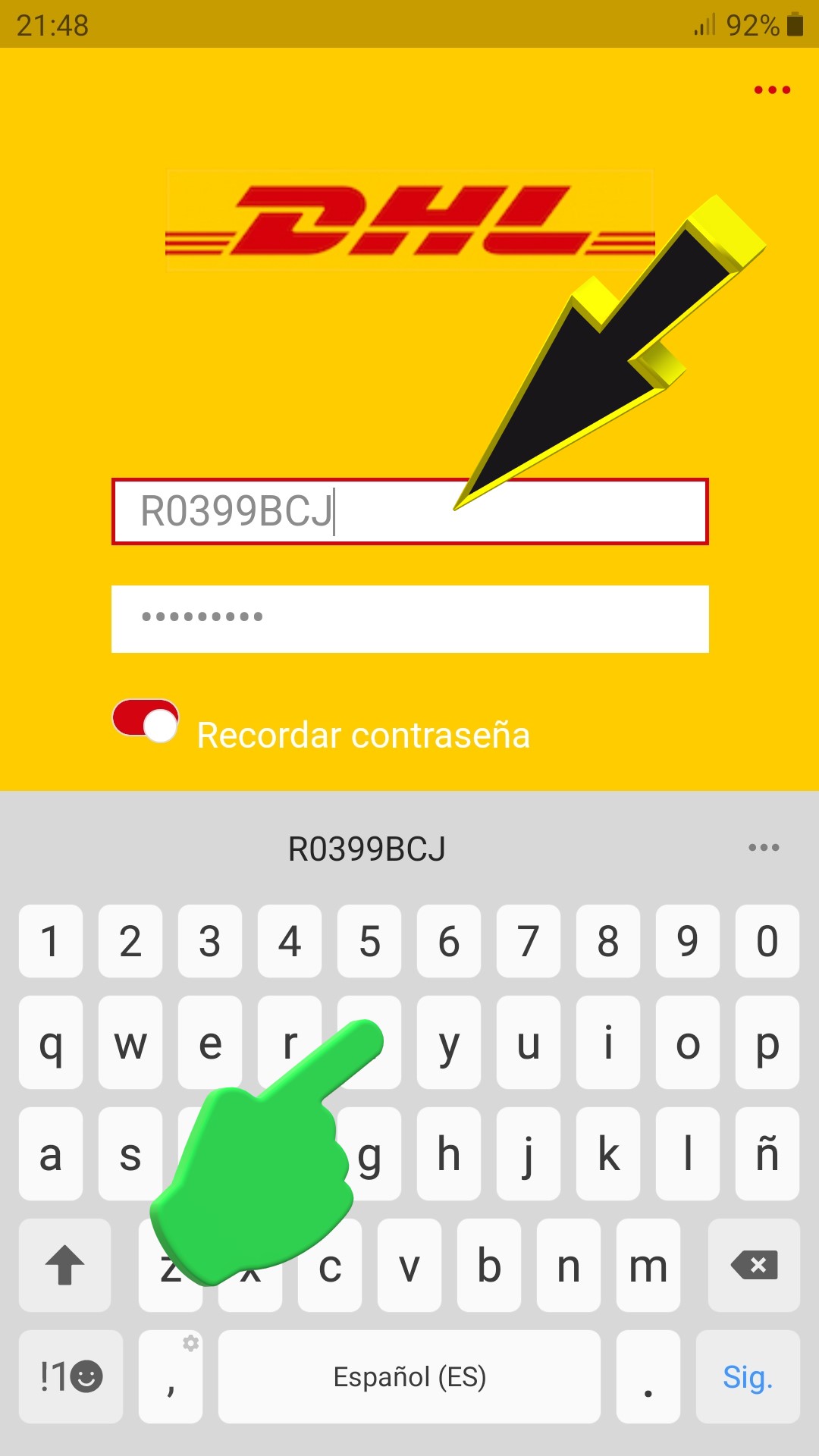This screenshot has width=819, height=1456.
Task: Focus the password field
Action: pyautogui.click(x=409, y=619)
